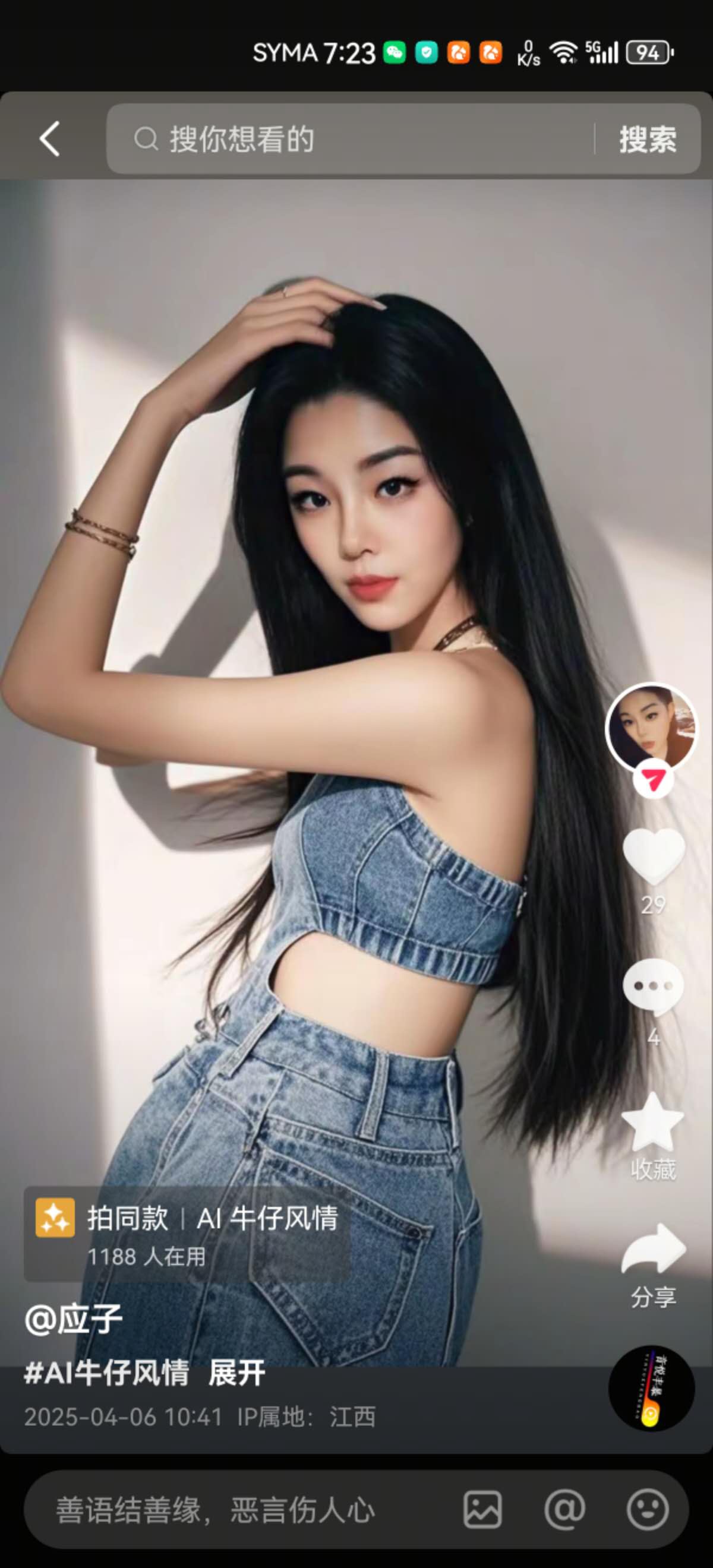The width and height of the screenshot is (713, 1568).
Task: Open the #AI牛仔风情 hashtag
Action: (x=106, y=1373)
